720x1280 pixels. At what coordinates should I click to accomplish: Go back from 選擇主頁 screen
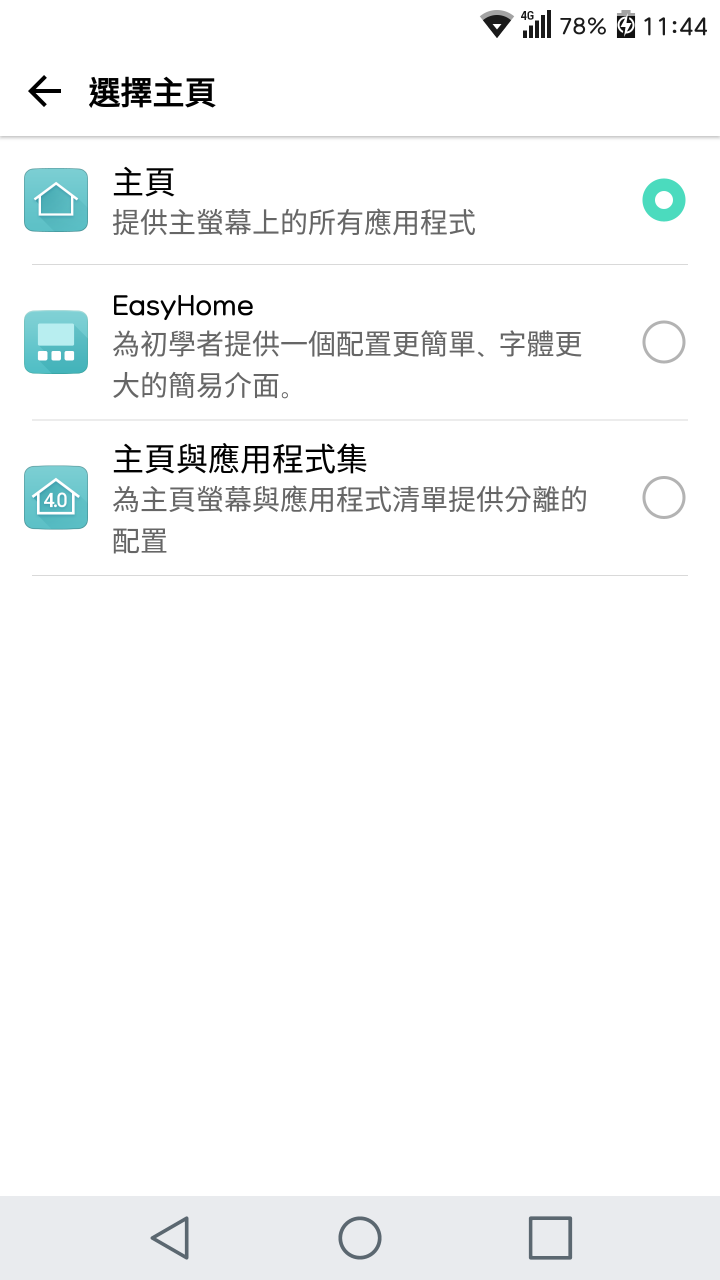(44, 92)
